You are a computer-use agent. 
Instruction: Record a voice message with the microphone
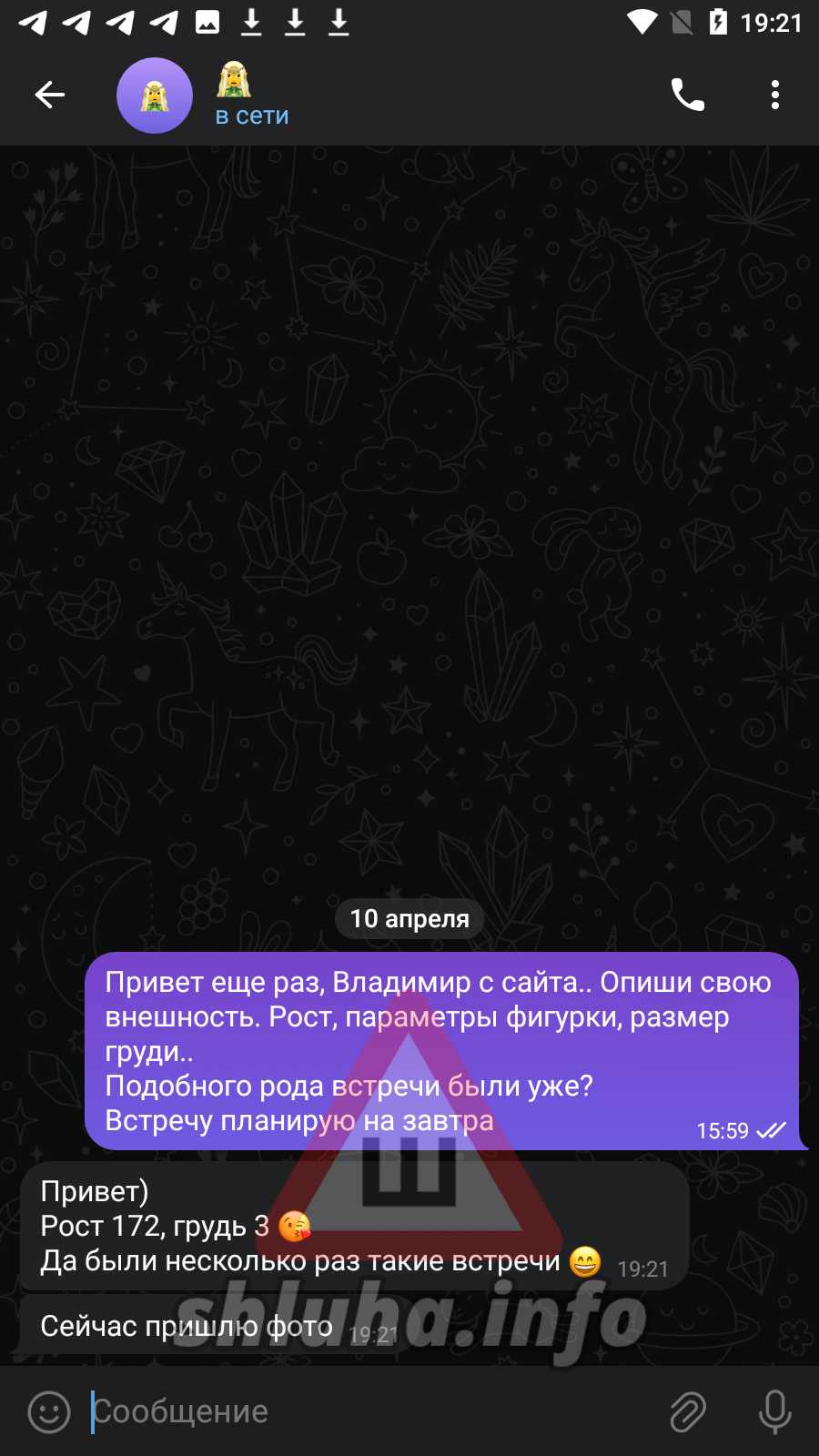(x=774, y=1411)
